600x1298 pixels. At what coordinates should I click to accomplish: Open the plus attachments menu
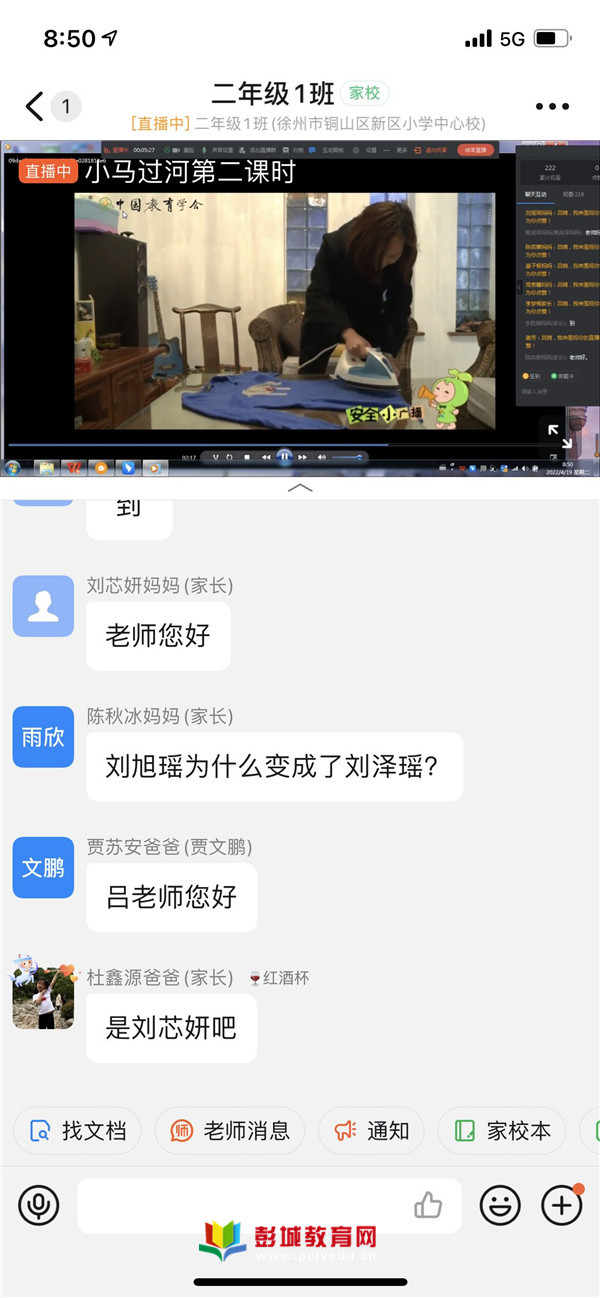(561, 1205)
